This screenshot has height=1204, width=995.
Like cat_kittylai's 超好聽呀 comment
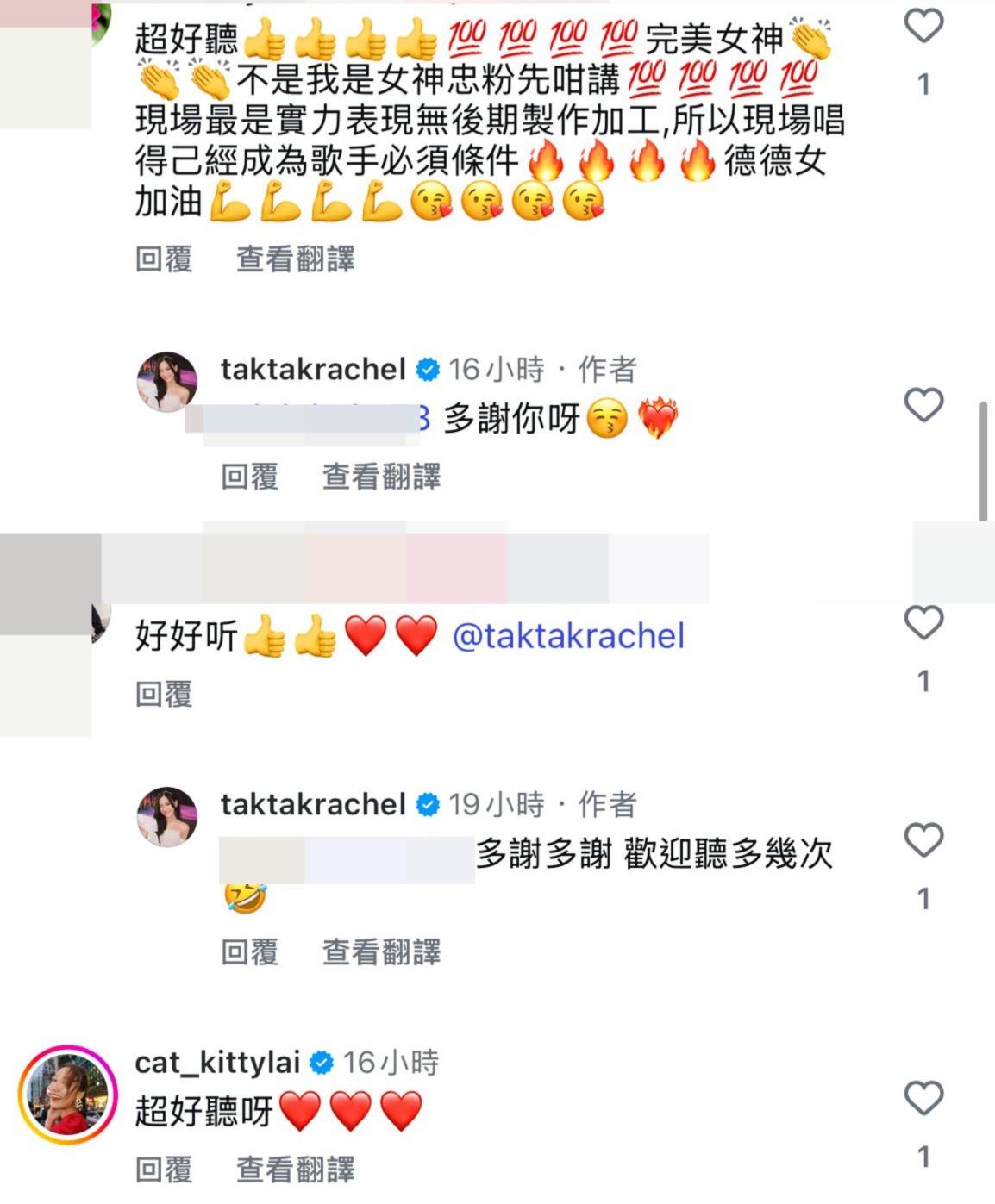(923, 1098)
